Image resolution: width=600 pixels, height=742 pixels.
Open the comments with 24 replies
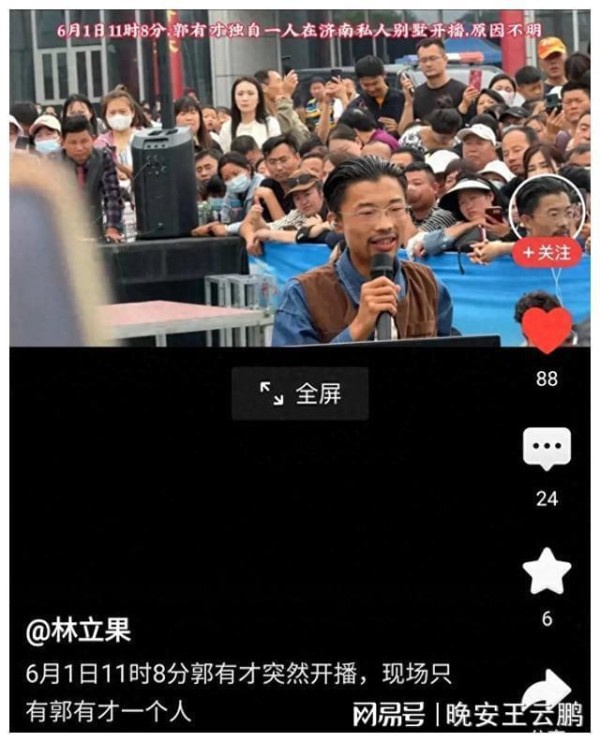coord(547,449)
